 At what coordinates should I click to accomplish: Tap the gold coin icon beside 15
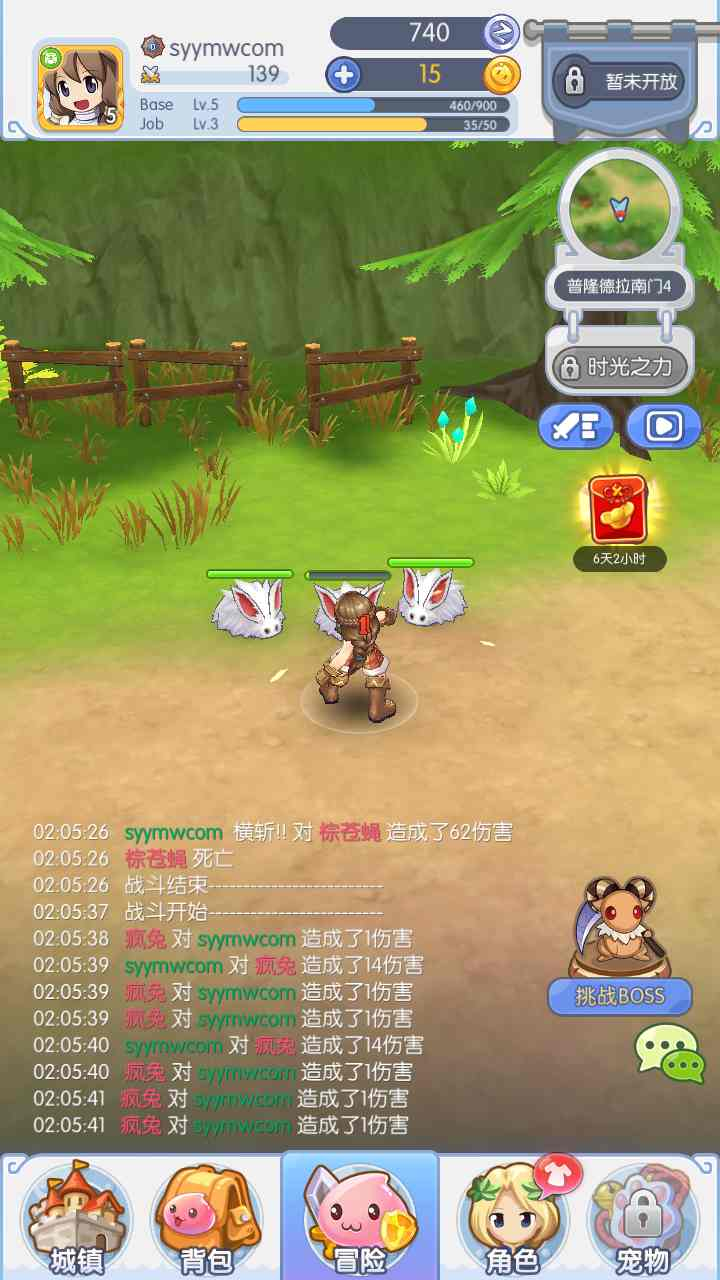[x=502, y=75]
